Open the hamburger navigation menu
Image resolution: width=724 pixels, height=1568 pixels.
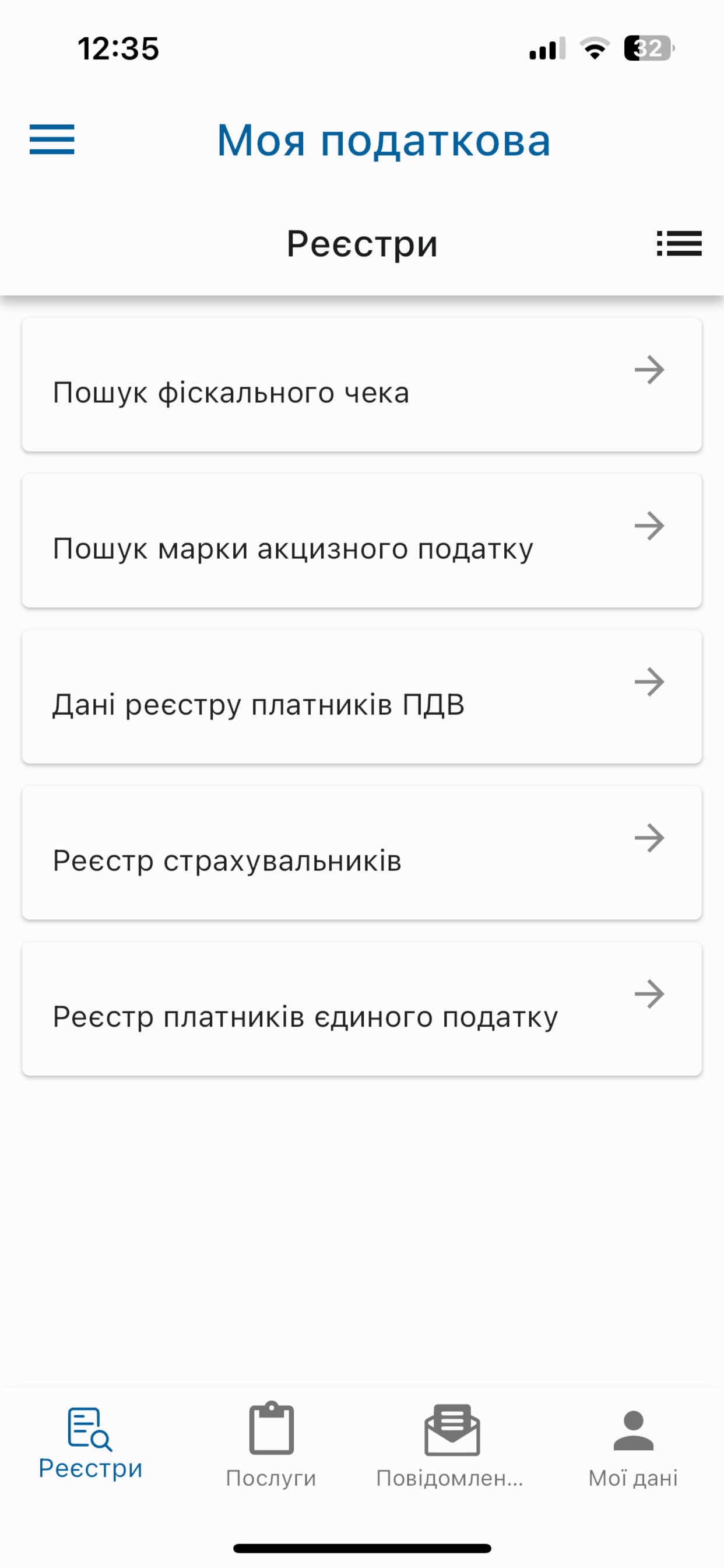pos(52,140)
